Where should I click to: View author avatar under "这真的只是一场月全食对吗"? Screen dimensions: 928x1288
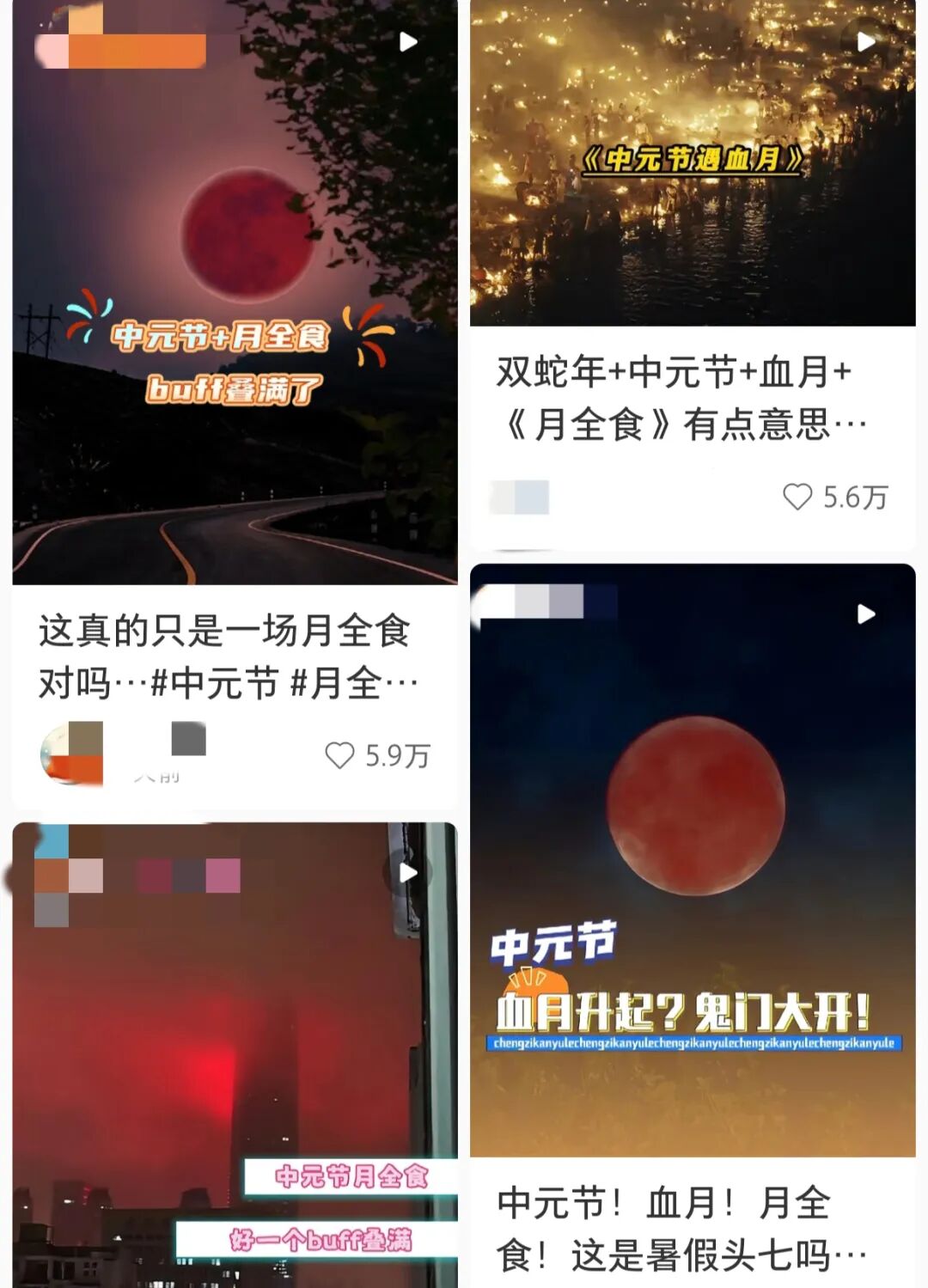pyautogui.click(x=71, y=754)
